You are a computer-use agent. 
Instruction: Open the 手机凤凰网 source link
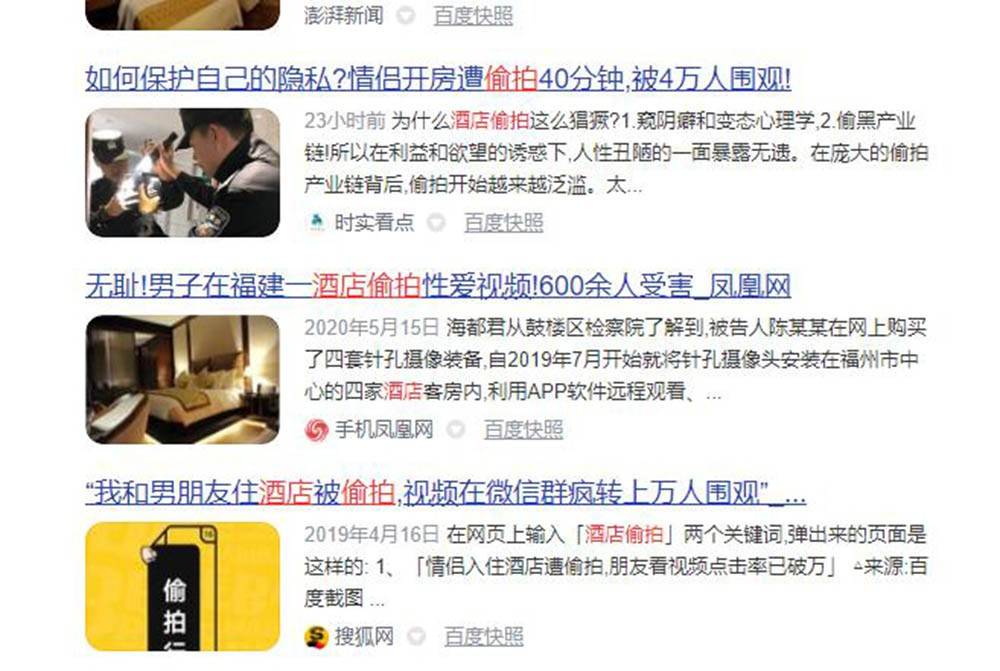[383, 429]
